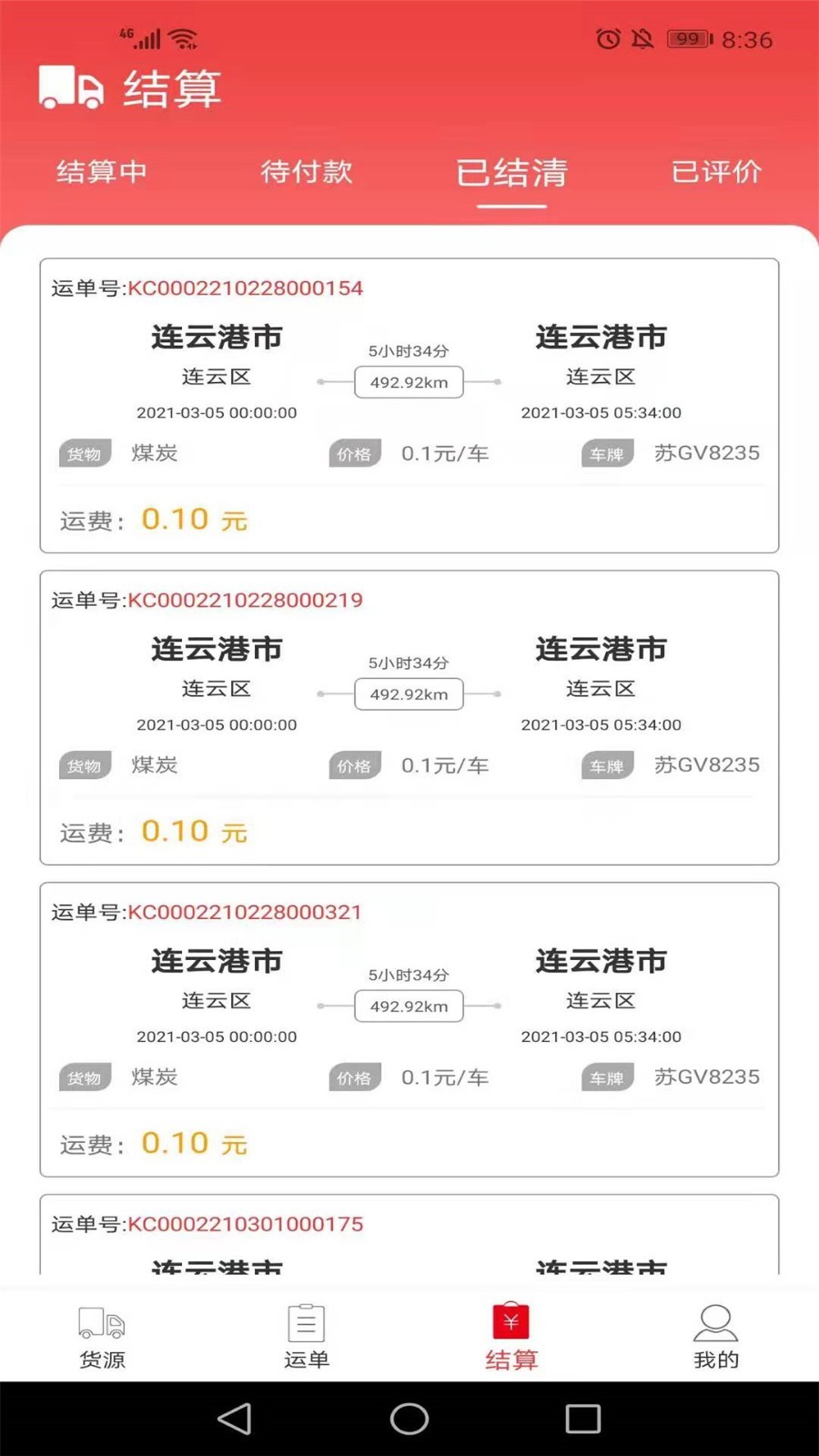The width and height of the screenshot is (819, 1456).
Task: Tap the system back button
Action: tap(235, 1419)
